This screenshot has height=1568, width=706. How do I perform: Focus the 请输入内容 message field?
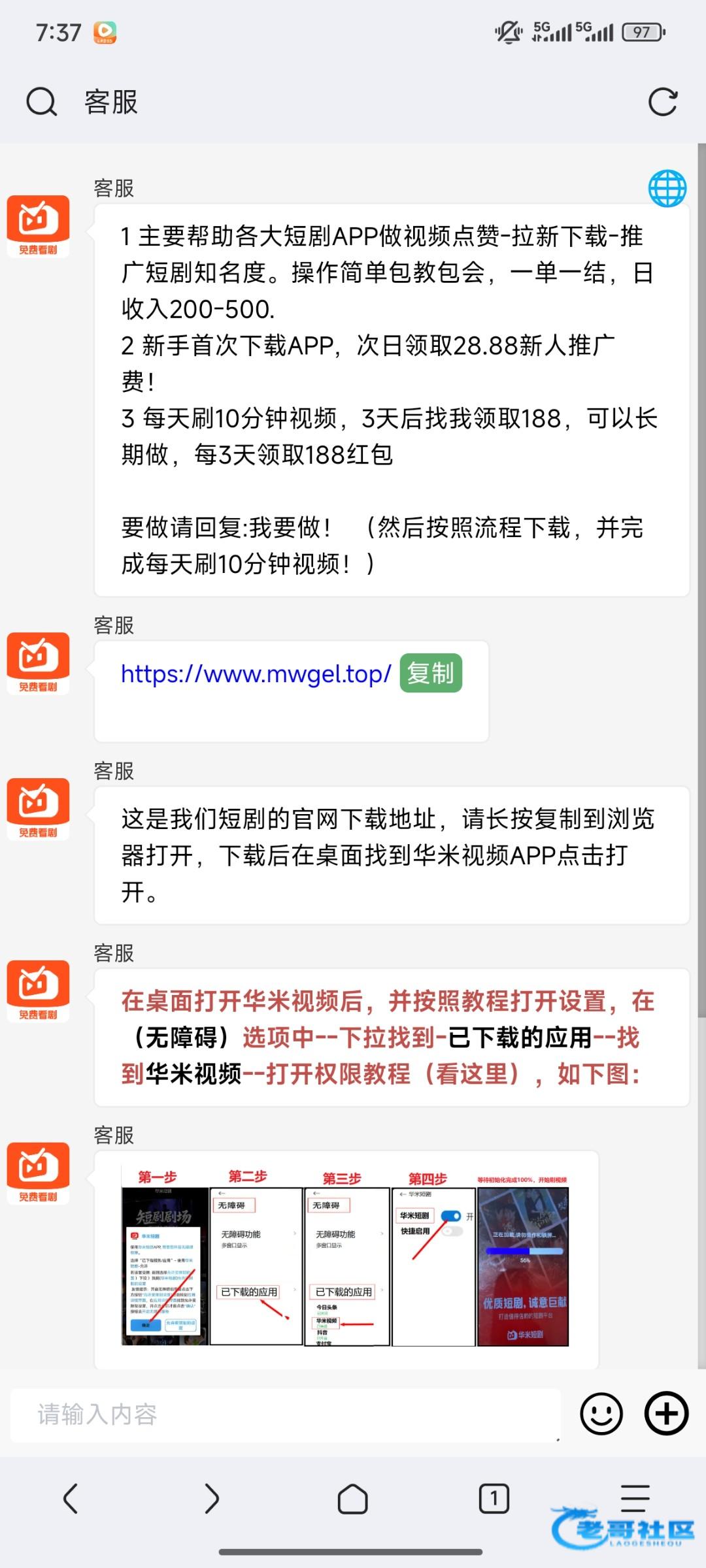tap(285, 1414)
